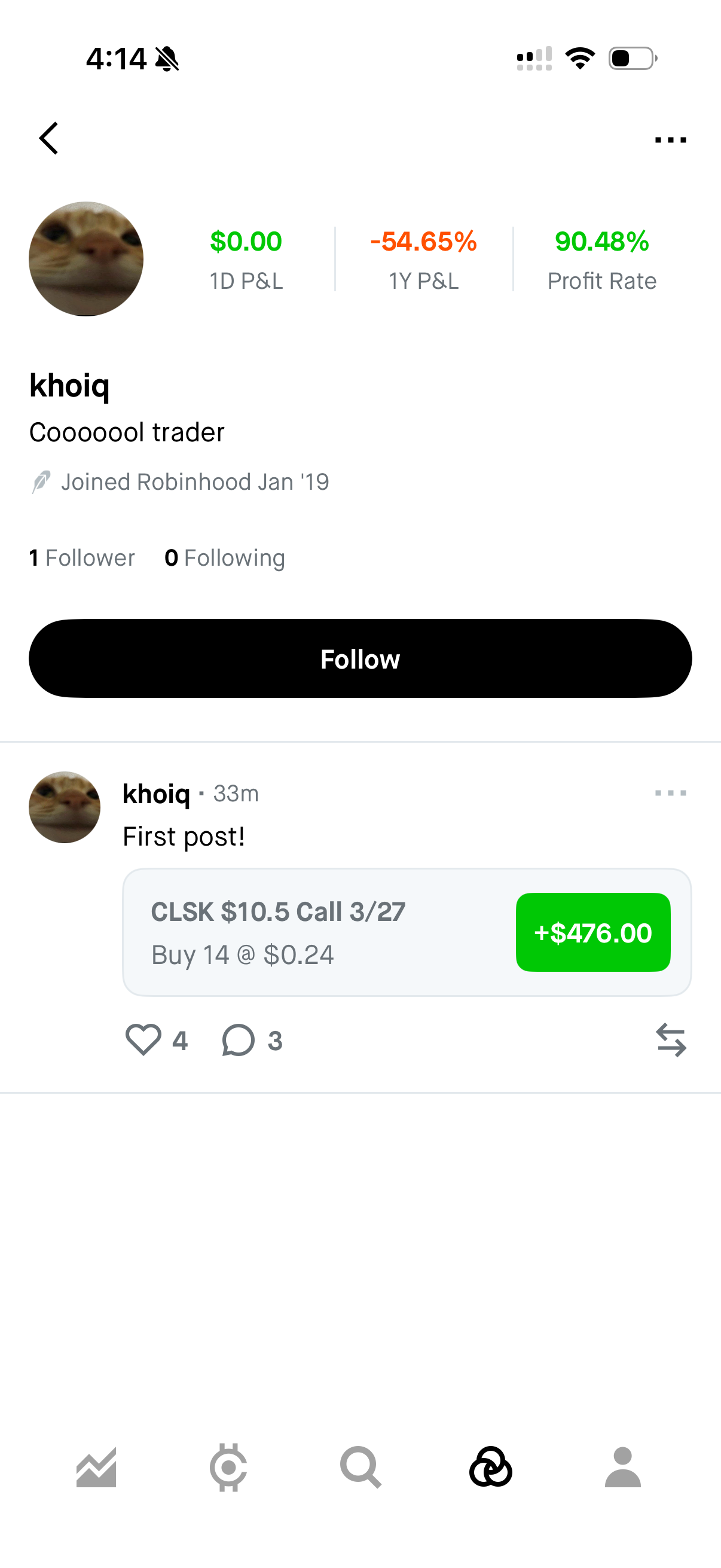Repost the "First post!" post
Screen dimensions: 721x1568
coord(671,1039)
